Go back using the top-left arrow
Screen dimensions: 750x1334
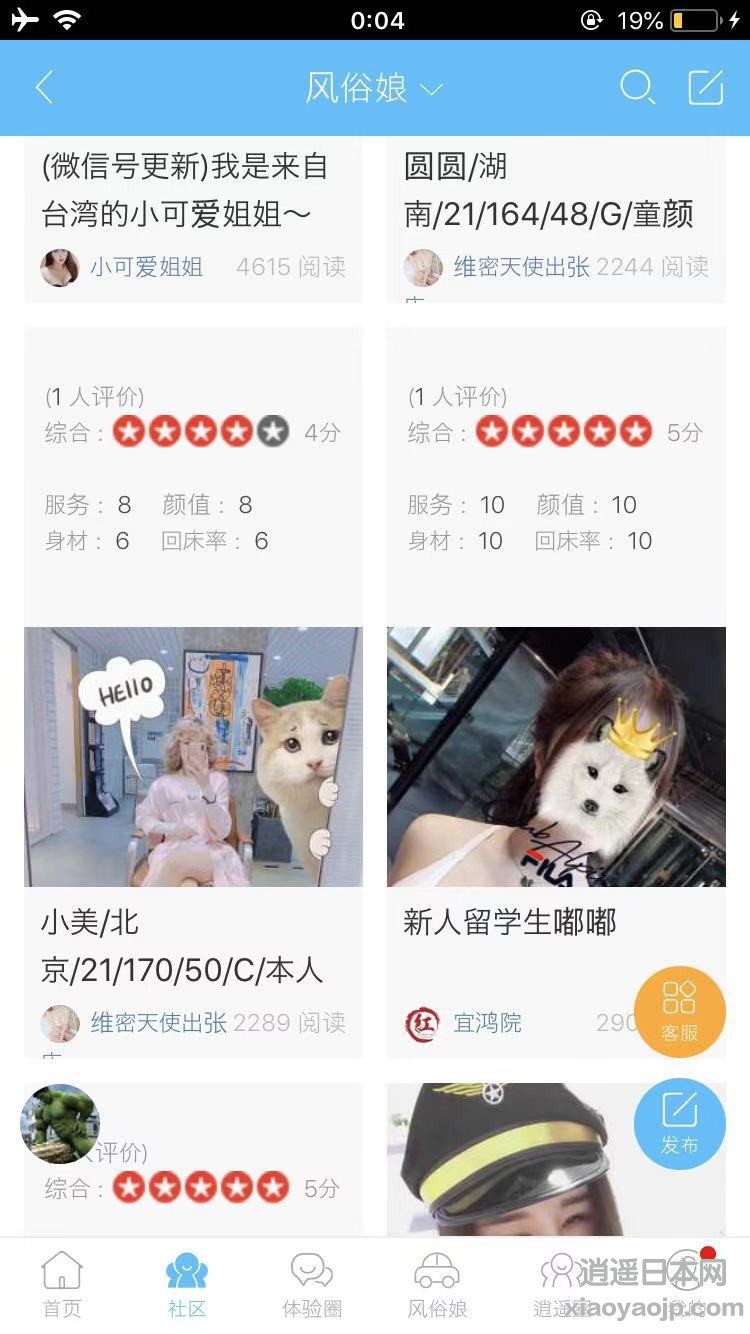(x=44, y=88)
